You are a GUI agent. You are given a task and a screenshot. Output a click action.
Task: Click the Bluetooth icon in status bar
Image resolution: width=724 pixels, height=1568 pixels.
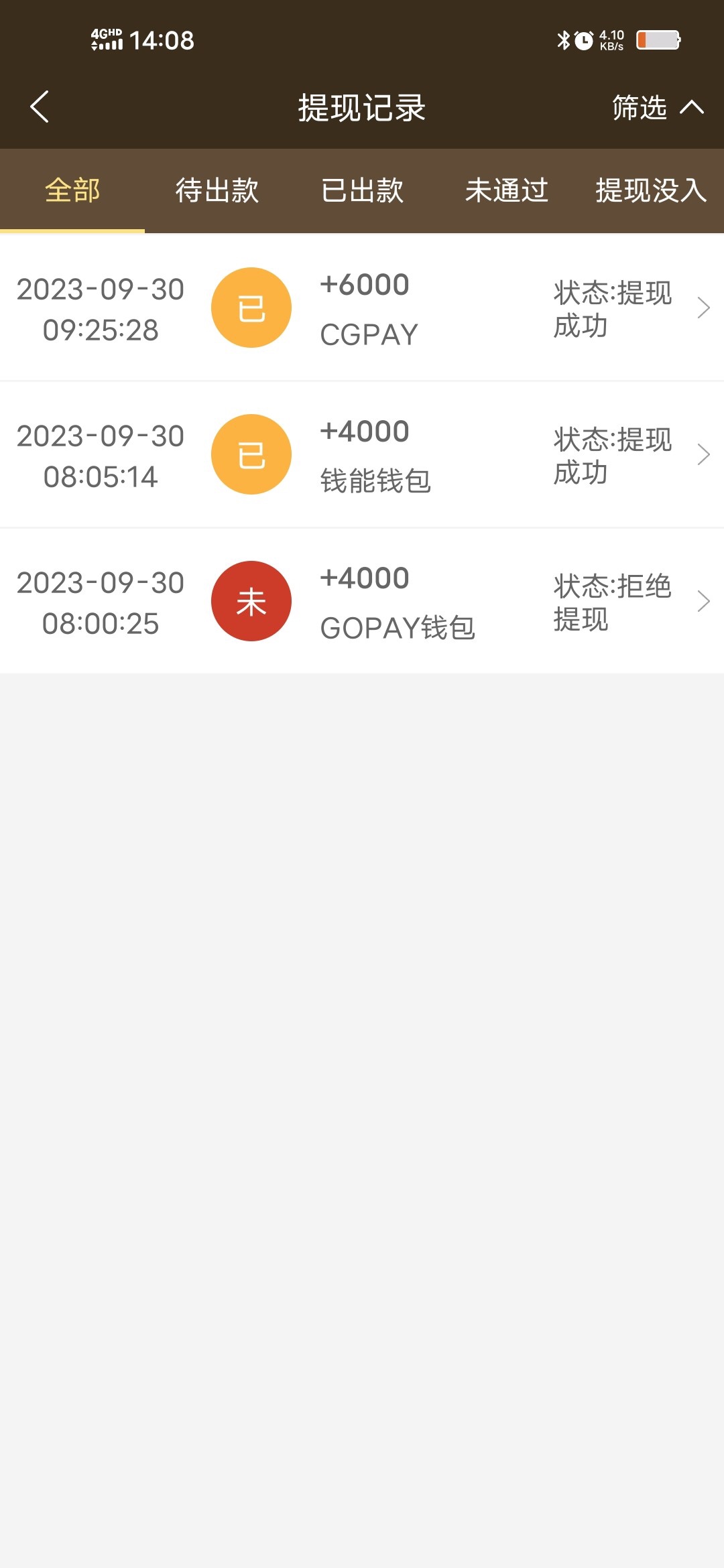click(x=562, y=40)
